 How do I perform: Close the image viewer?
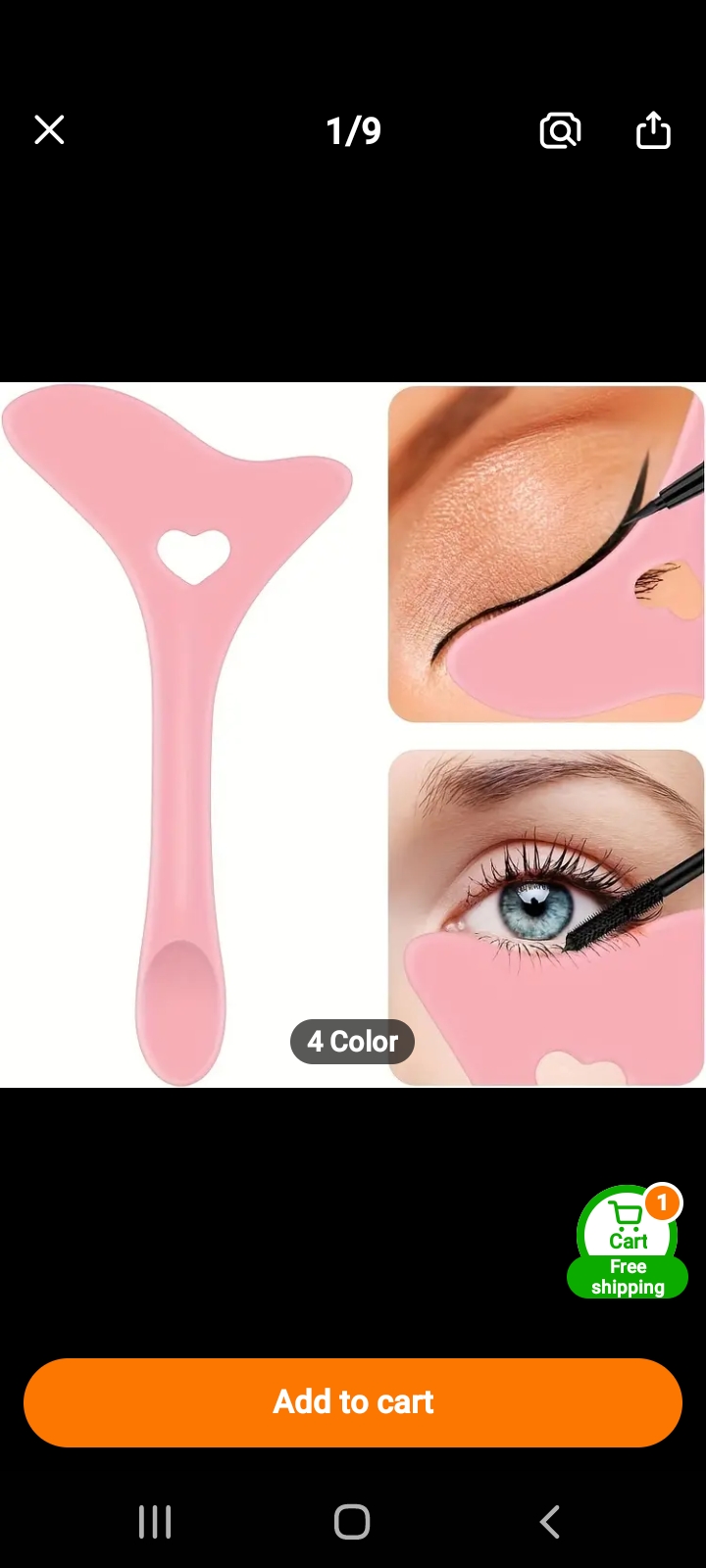[x=49, y=130]
